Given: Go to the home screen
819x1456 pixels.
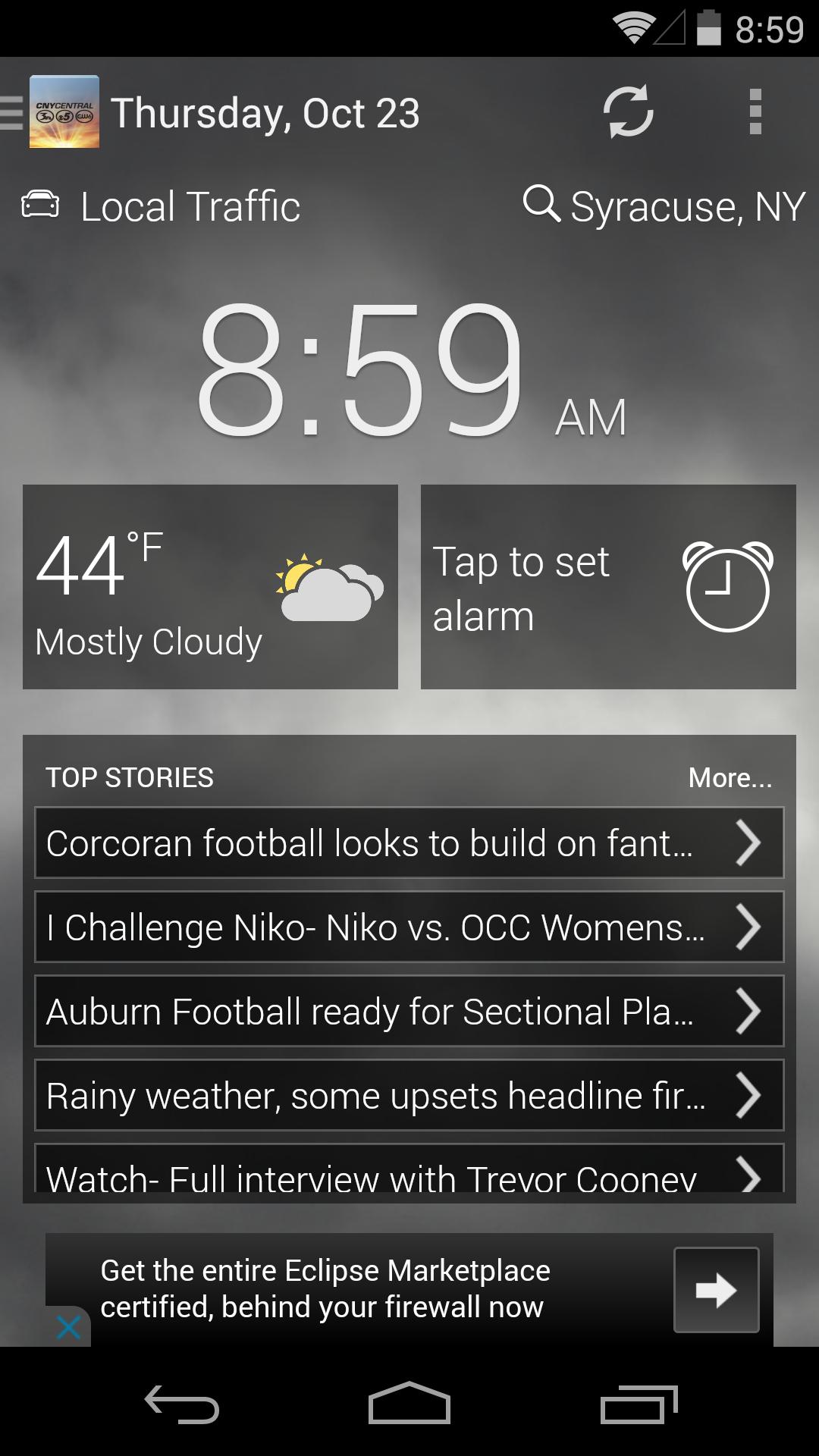Looking at the screenshot, I should pyautogui.click(x=409, y=1404).
